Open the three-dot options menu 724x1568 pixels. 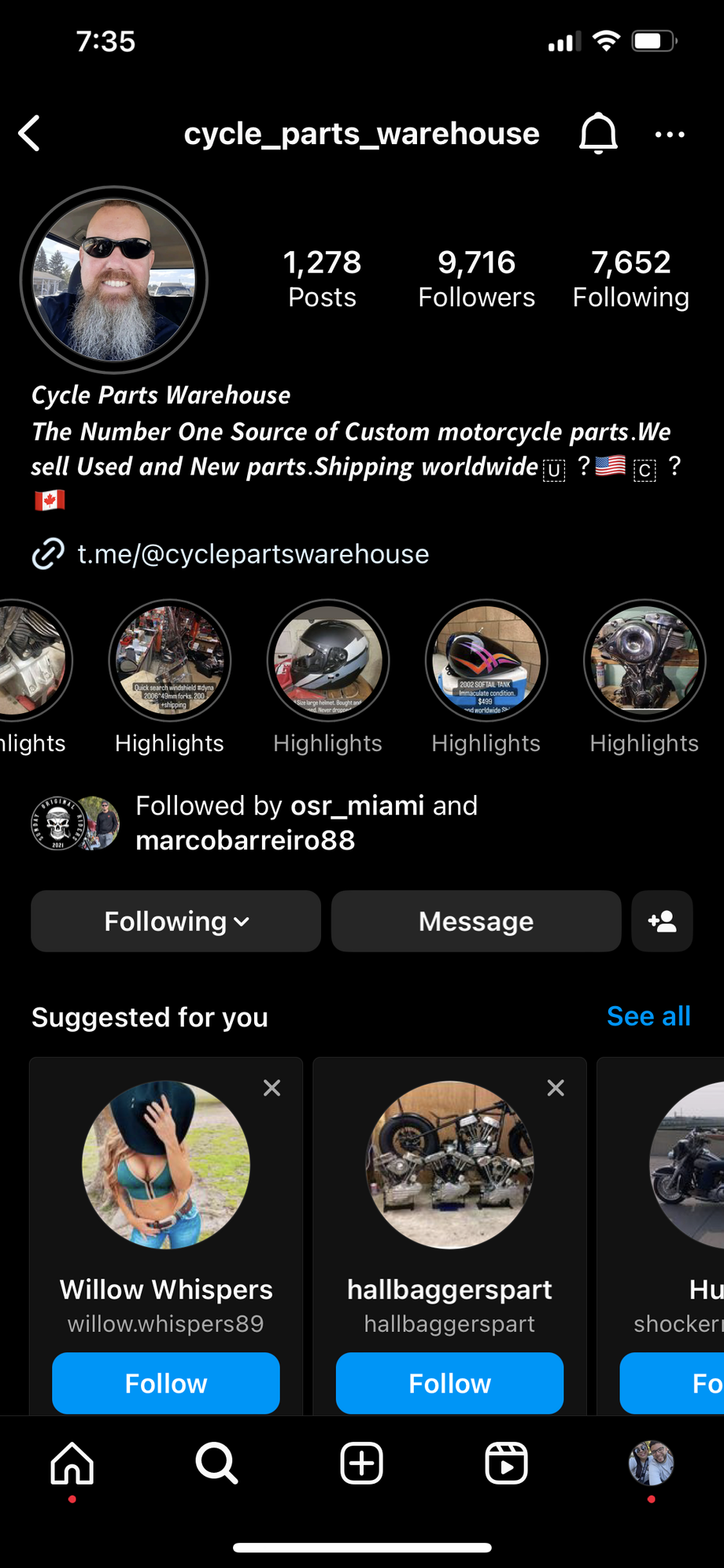point(670,135)
